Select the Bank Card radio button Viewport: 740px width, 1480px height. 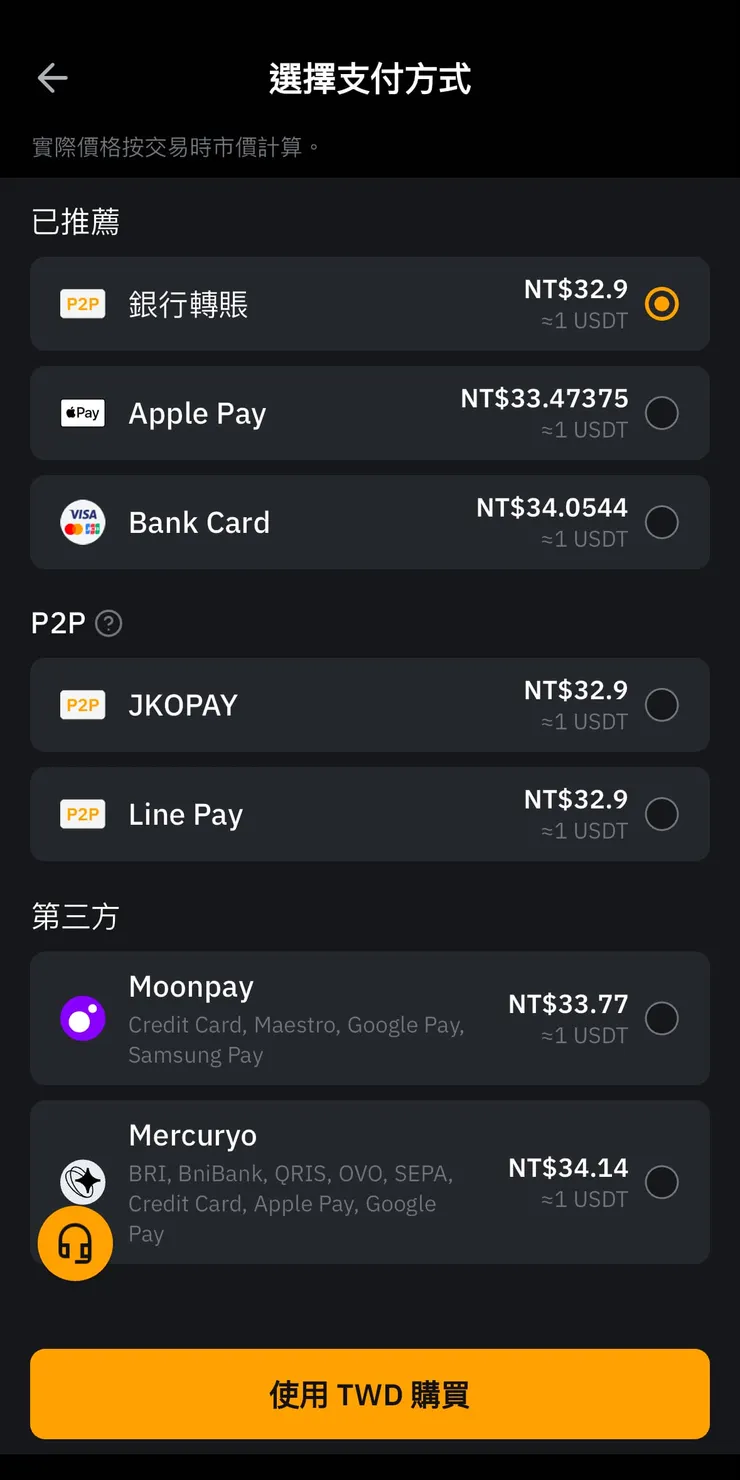click(x=662, y=522)
